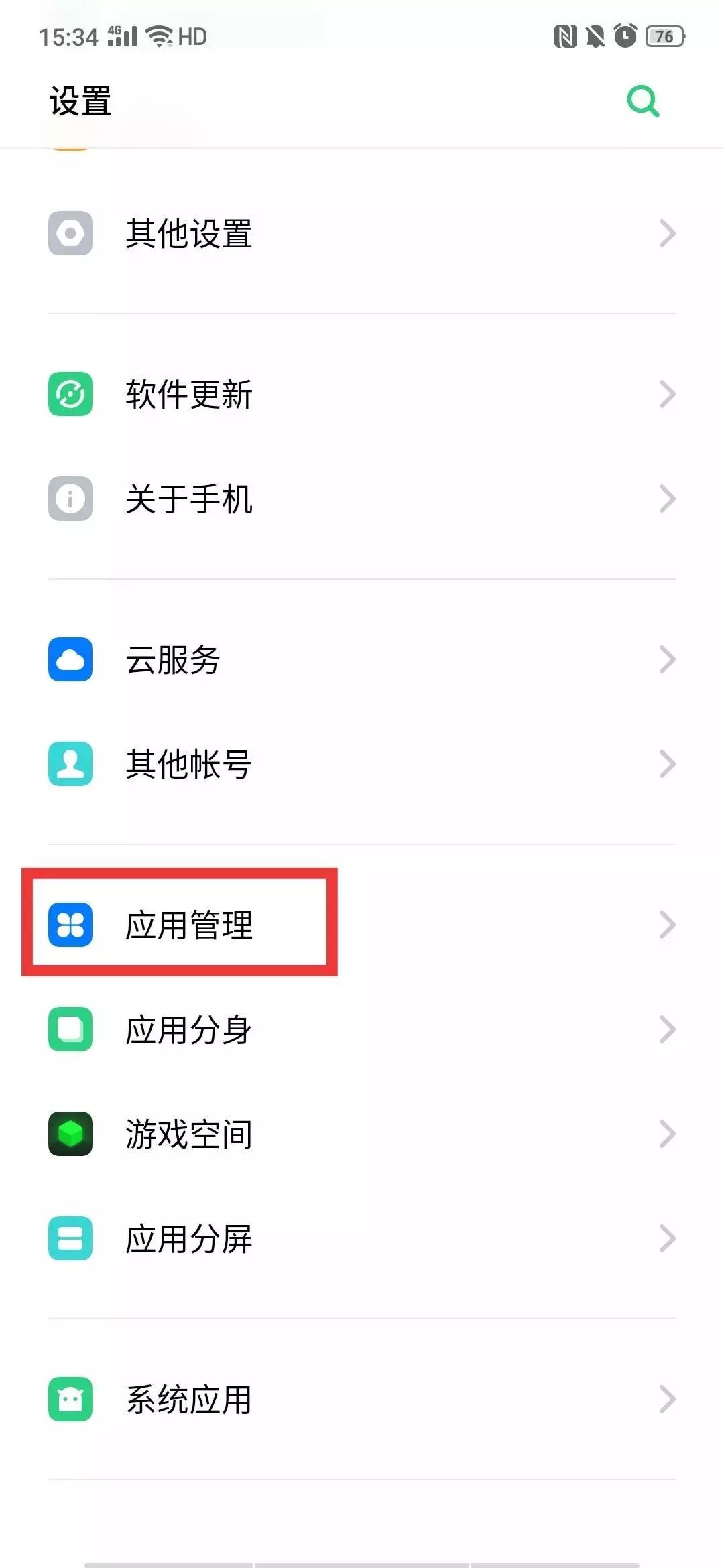Open 云服务 settings
This screenshot has height=1568, width=724.
(362, 659)
